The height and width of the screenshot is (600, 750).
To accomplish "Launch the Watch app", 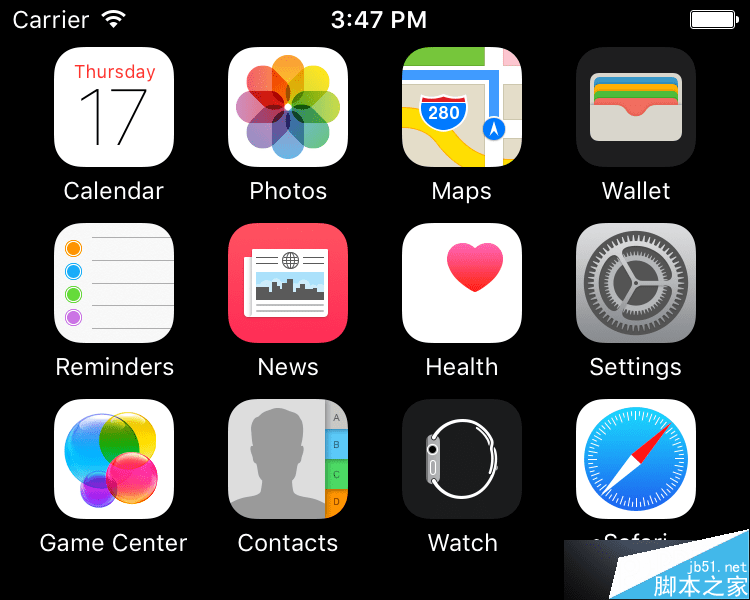I will point(462,459).
